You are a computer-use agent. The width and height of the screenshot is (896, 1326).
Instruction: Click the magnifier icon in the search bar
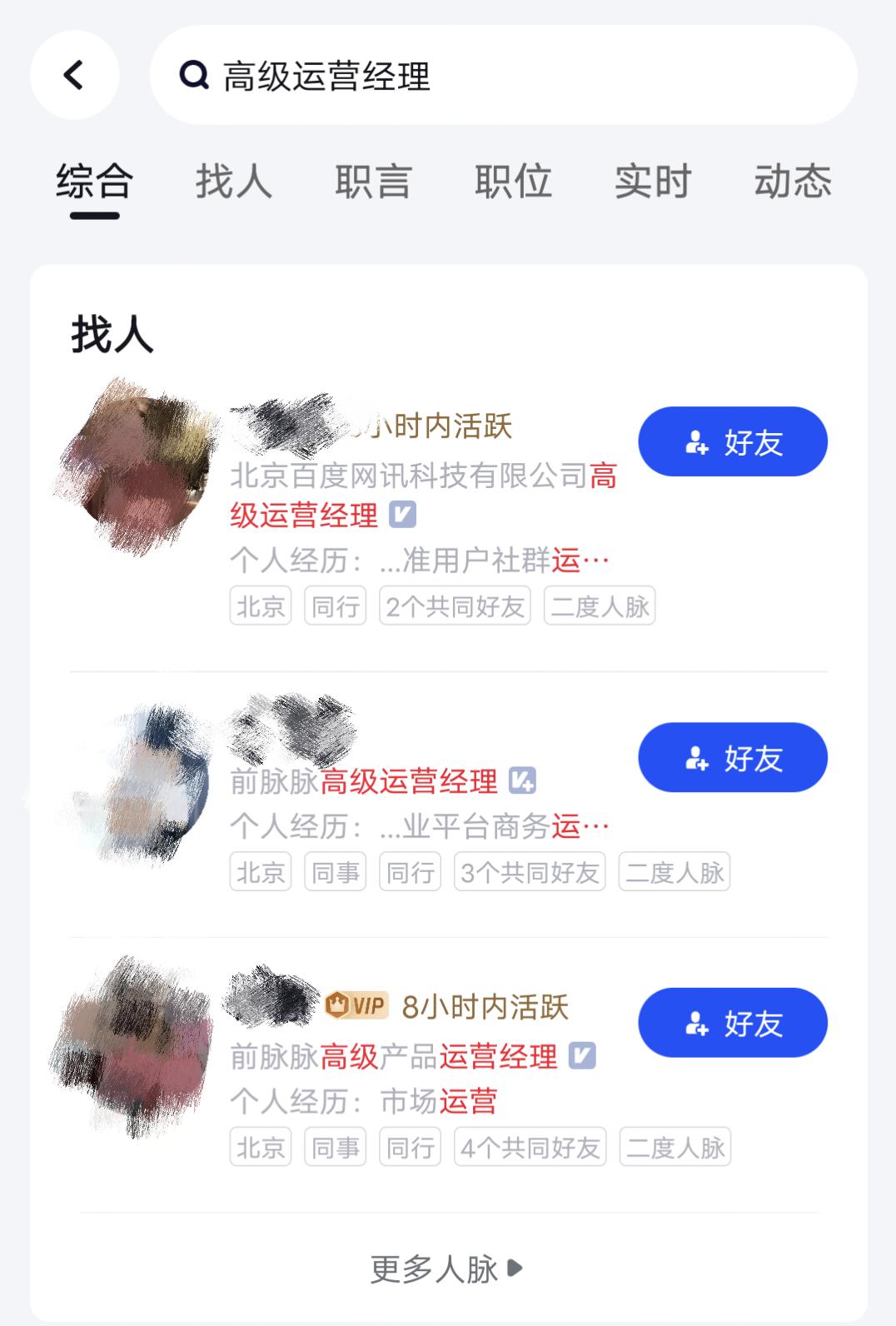pyautogui.click(x=195, y=77)
